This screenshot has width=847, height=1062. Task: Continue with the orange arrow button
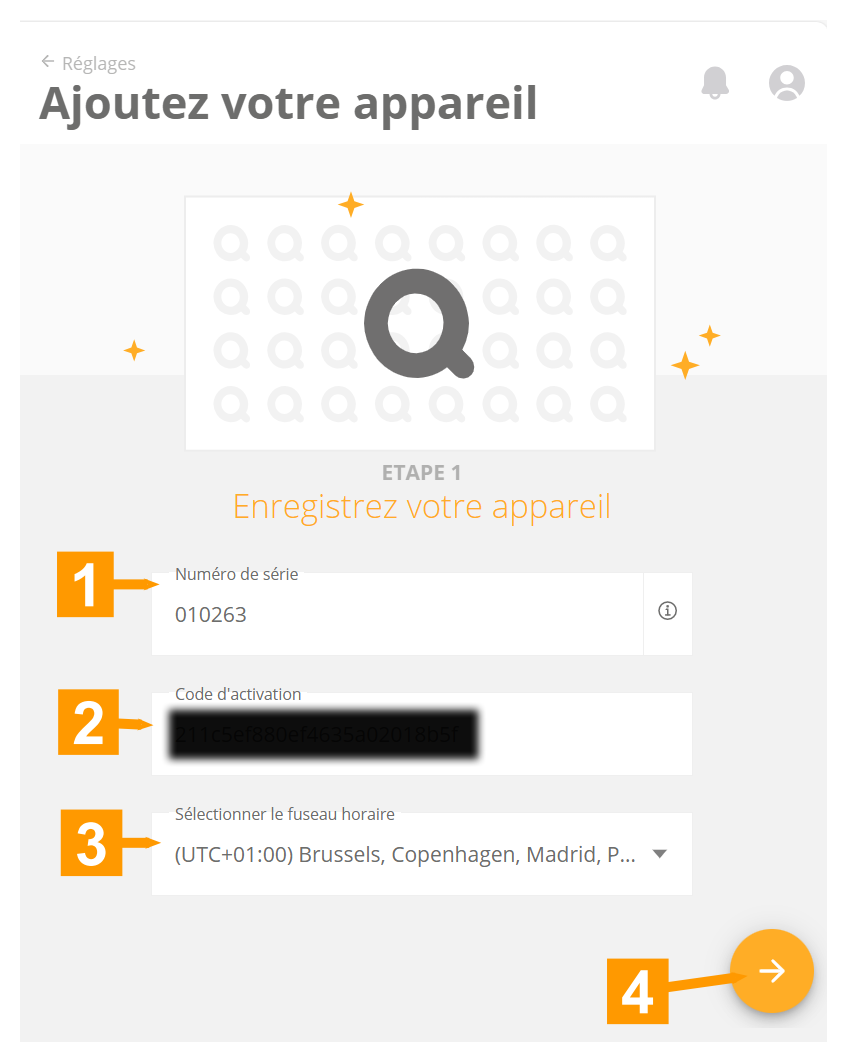click(772, 971)
